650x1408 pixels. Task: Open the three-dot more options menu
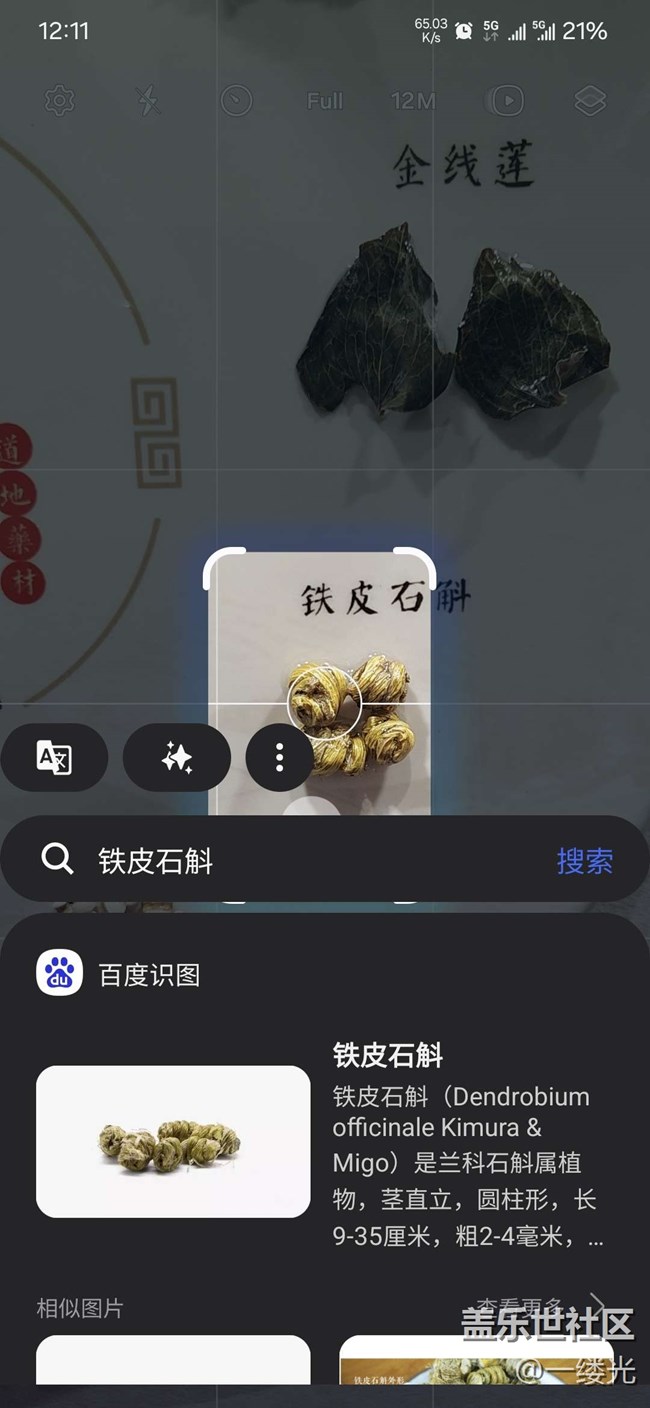click(x=279, y=758)
